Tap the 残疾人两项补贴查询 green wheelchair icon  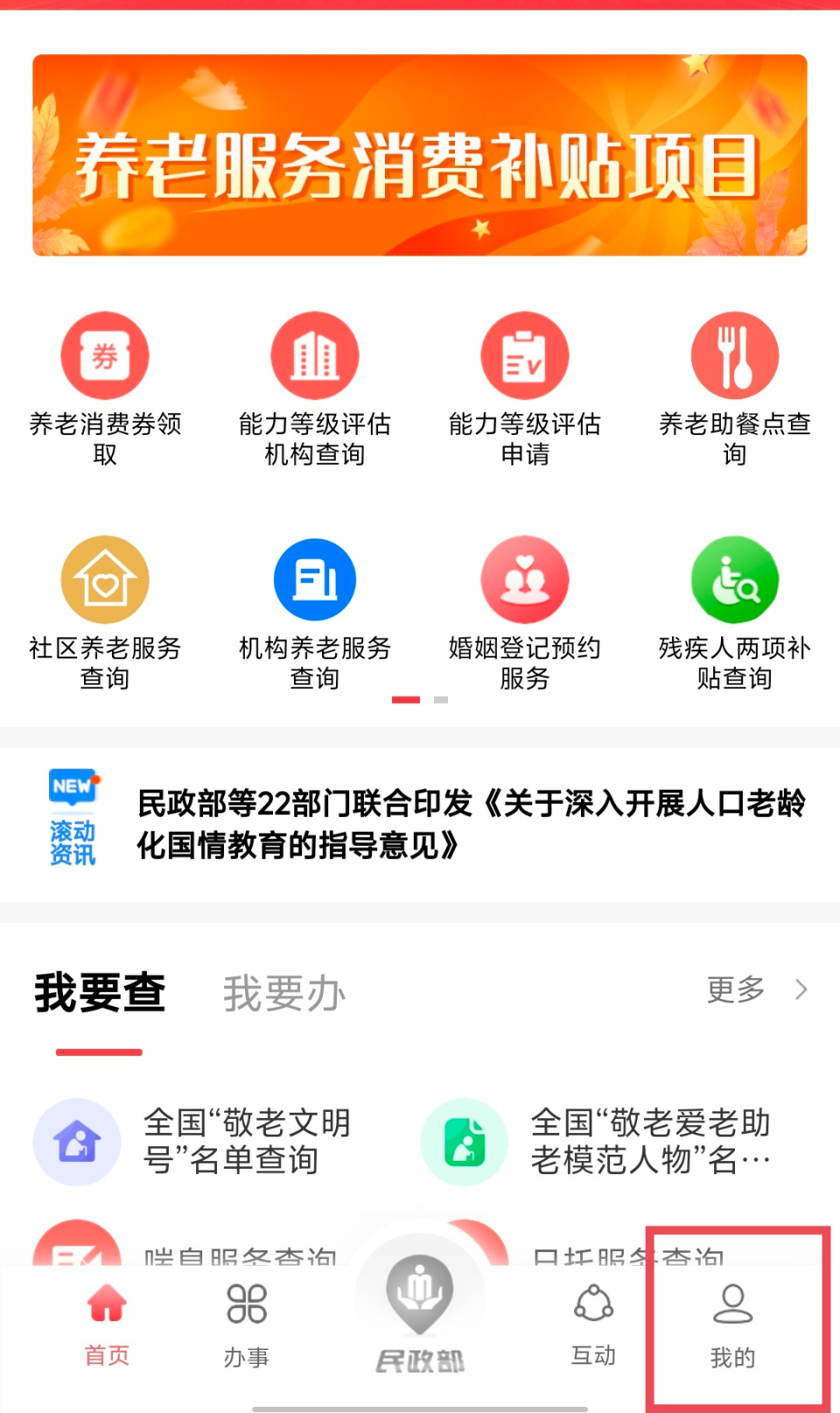pyautogui.click(x=735, y=580)
